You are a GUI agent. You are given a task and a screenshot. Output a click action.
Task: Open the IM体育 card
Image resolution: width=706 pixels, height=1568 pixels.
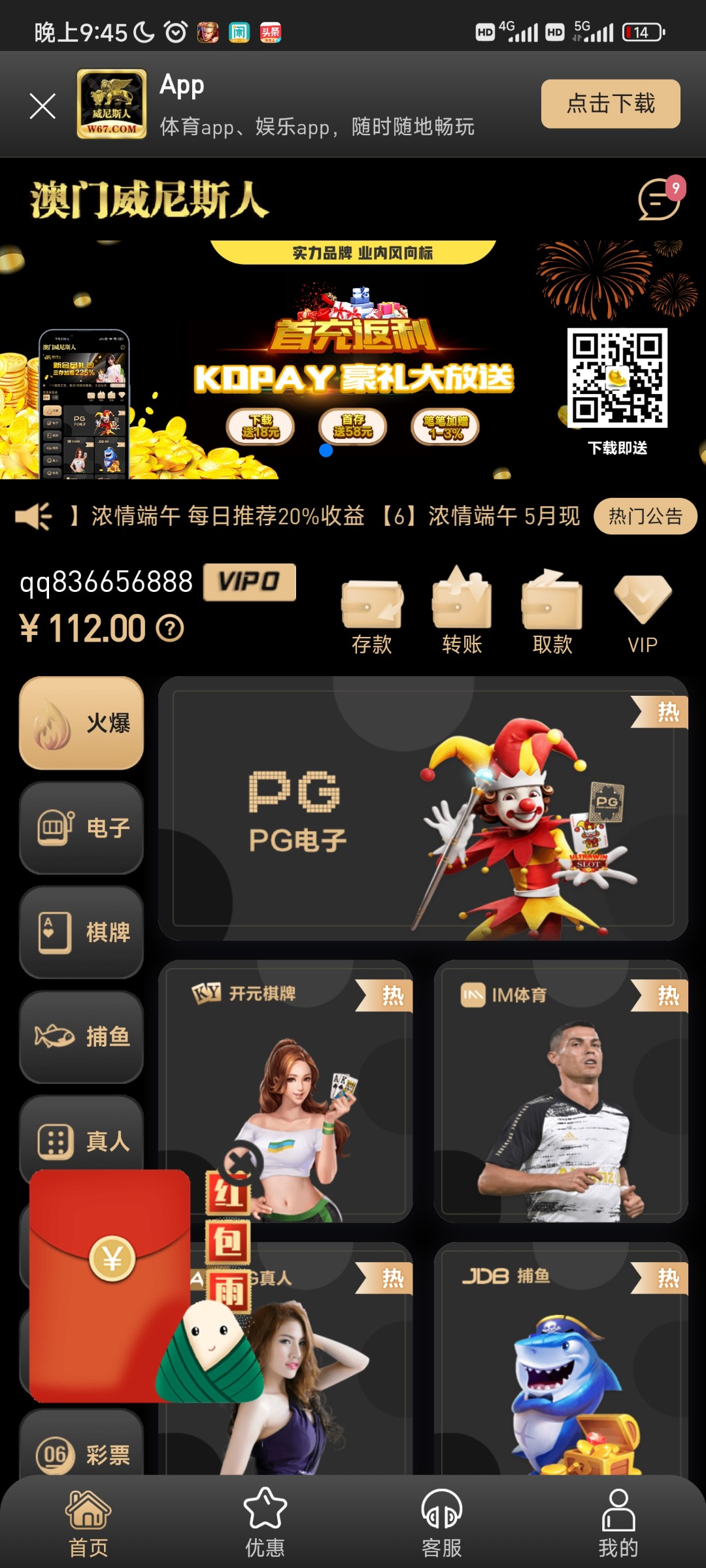(x=561, y=1091)
